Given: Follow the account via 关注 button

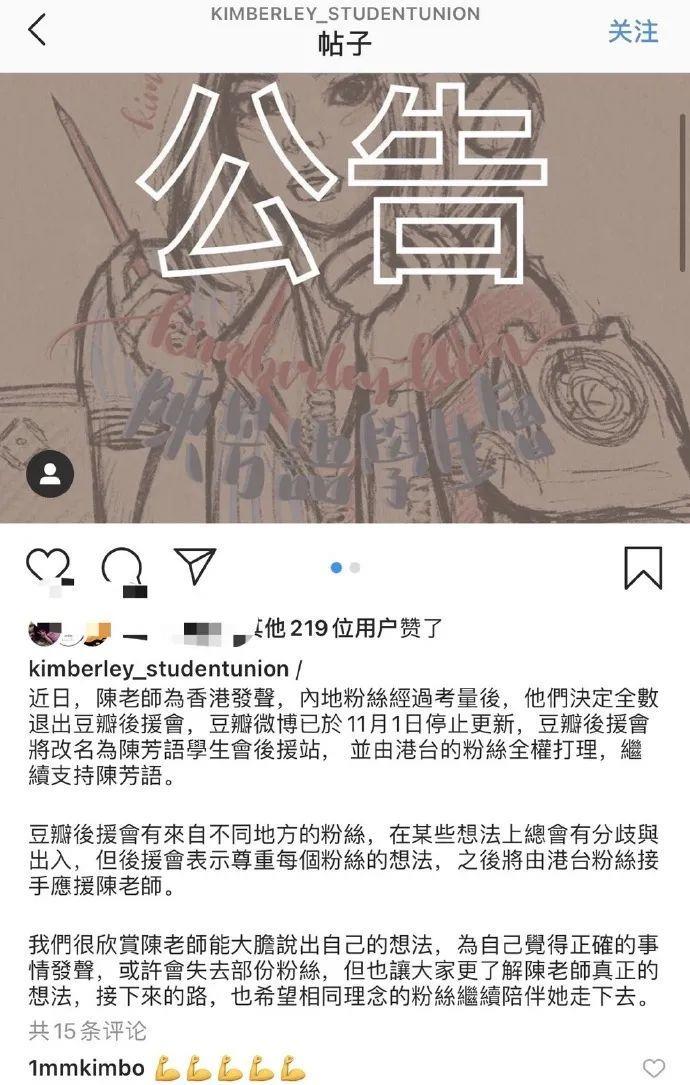Looking at the screenshot, I should pyautogui.click(x=633, y=31).
